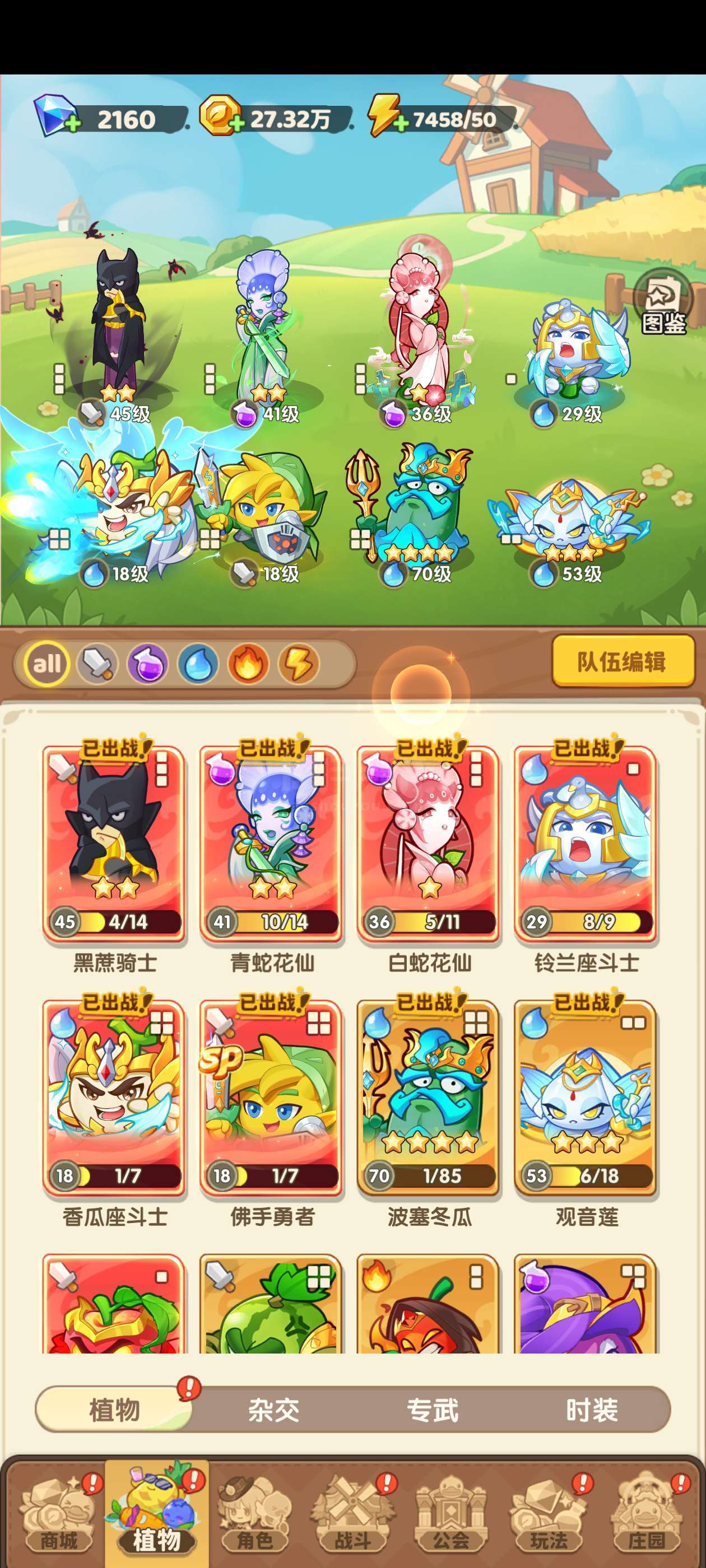Switch to the 时装 tab
The width and height of the screenshot is (706, 1568).
click(592, 1410)
